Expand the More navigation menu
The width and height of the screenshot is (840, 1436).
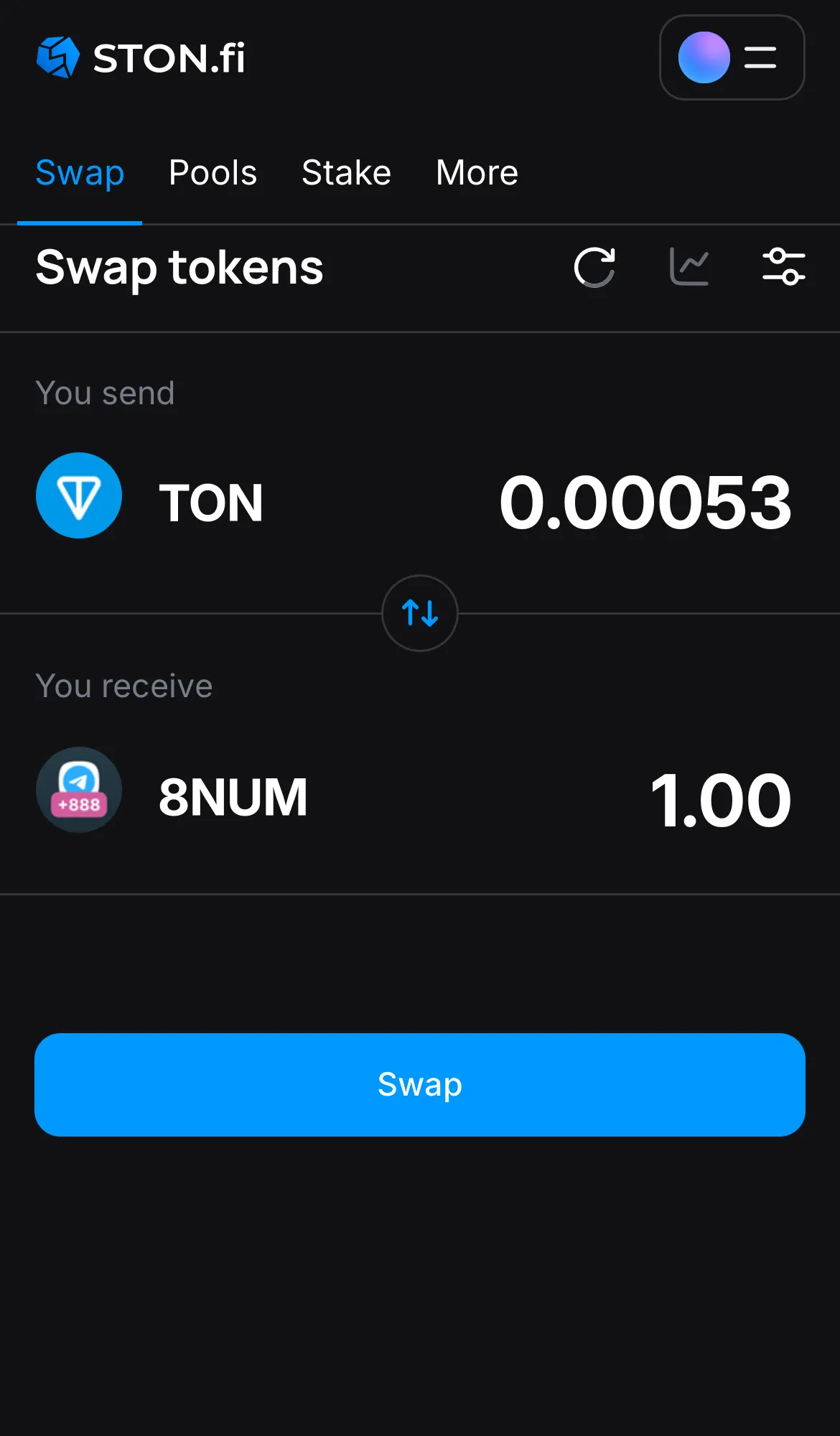[476, 172]
